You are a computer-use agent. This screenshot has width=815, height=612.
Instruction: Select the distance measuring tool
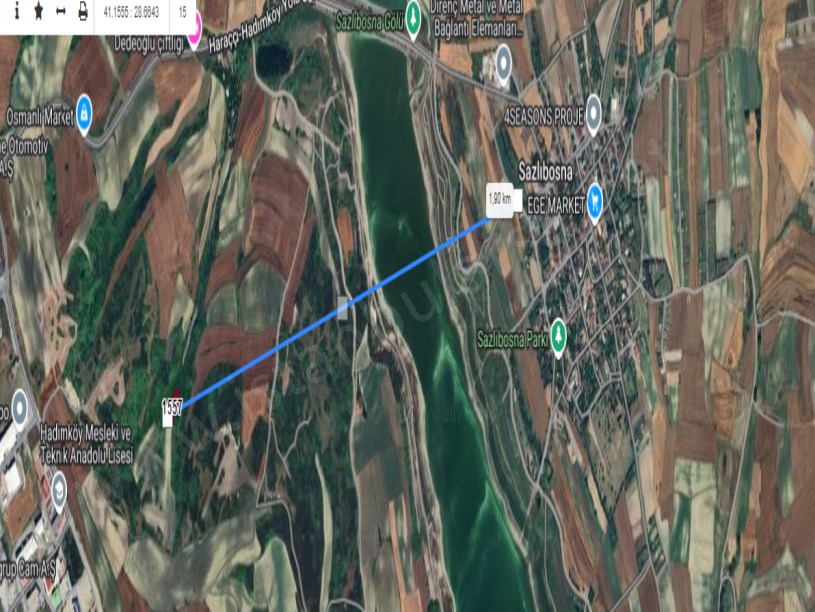click(60, 12)
